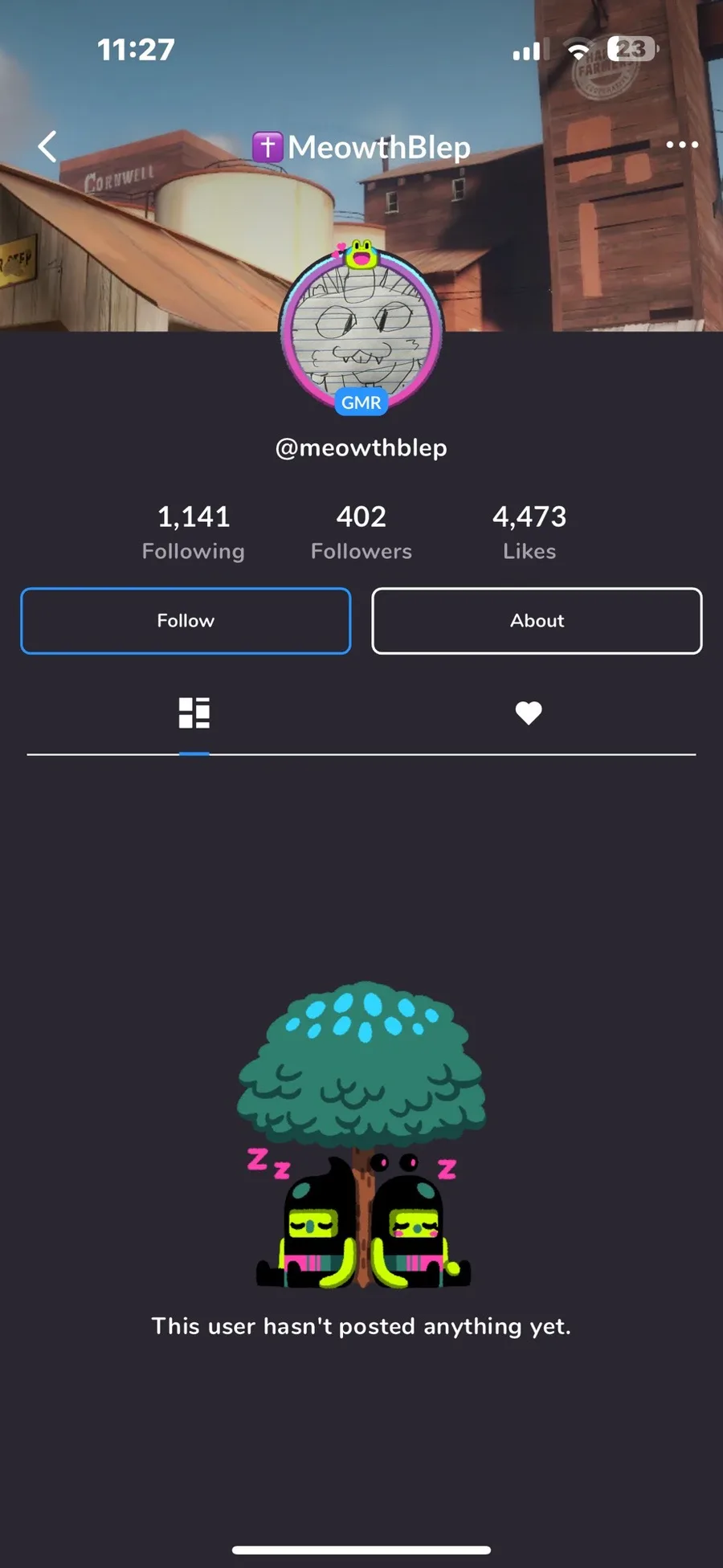This screenshot has width=723, height=1568.
Task: View the 1,141 Following list
Action: point(194,532)
